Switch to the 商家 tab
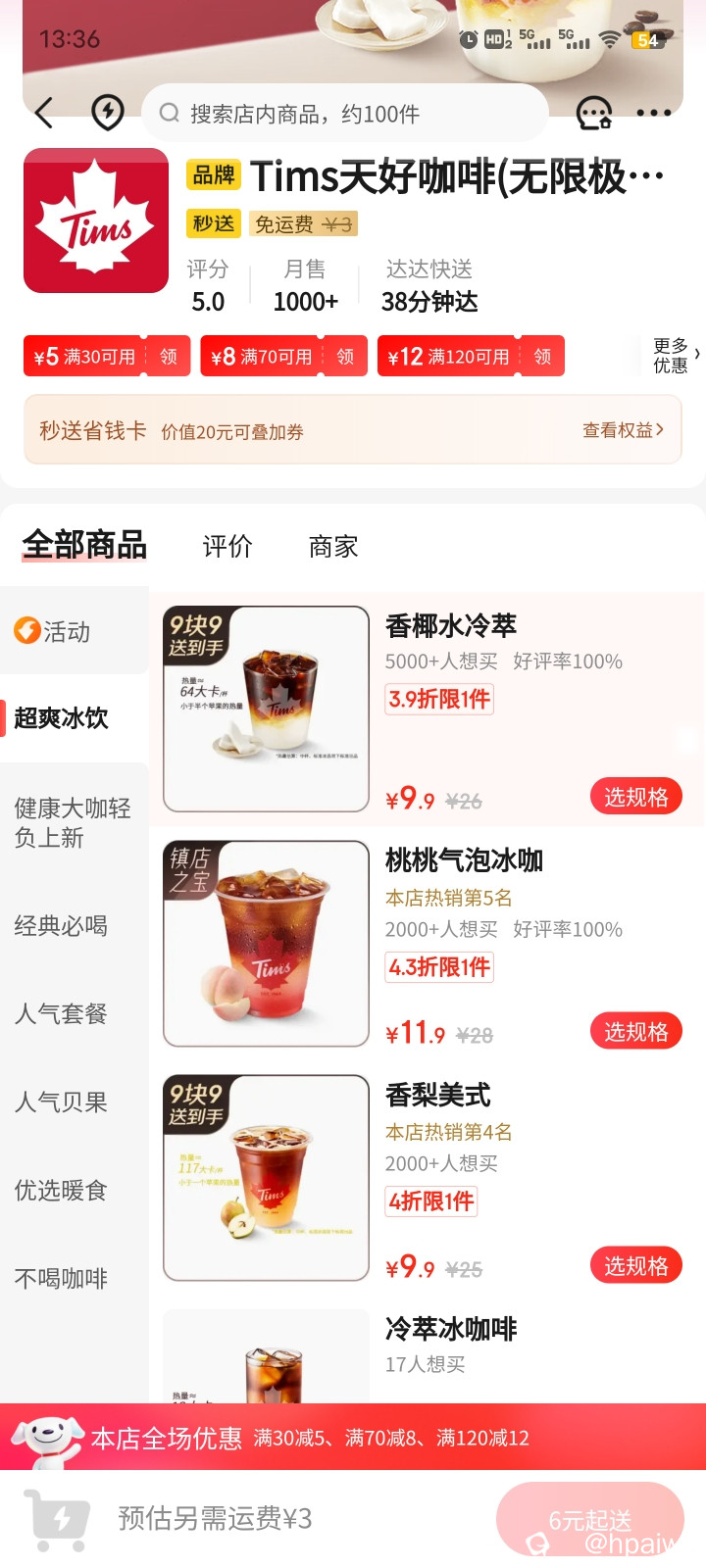This screenshot has height=1568, width=706. pyautogui.click(x=333, y=547)
